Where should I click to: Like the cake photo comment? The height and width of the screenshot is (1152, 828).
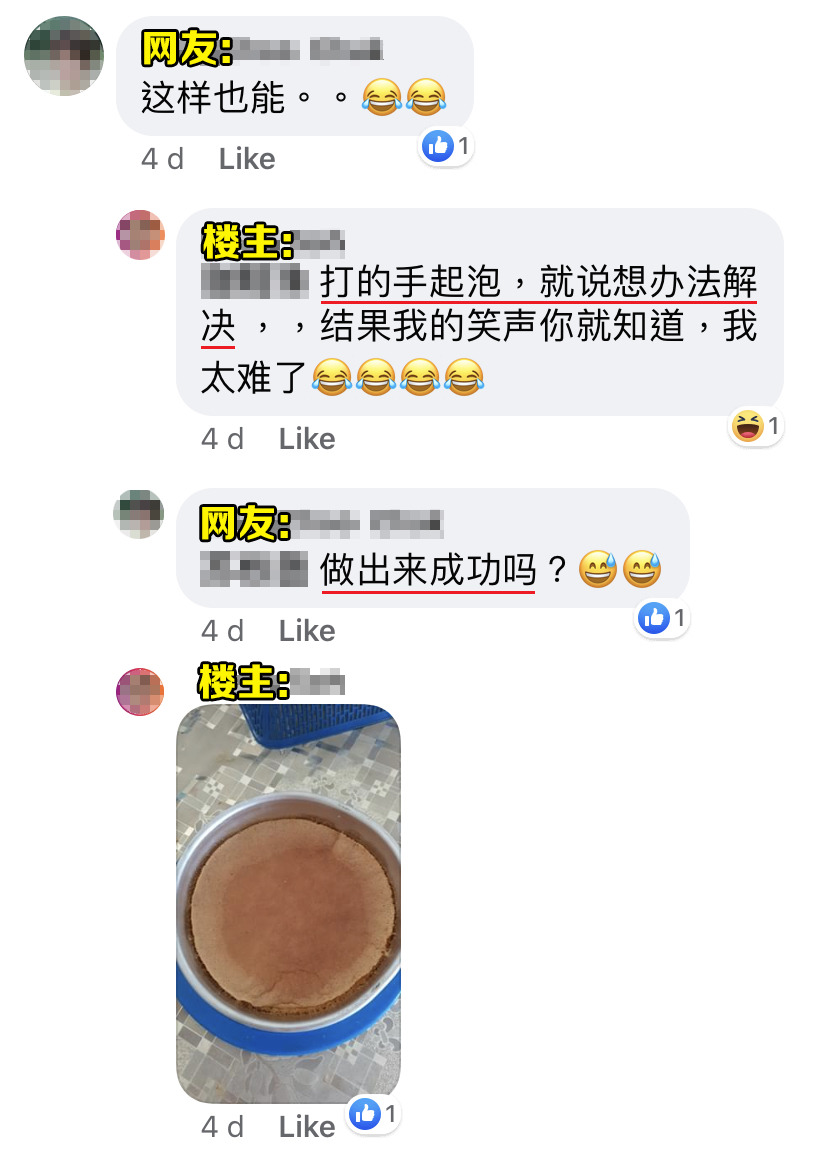[x=306, y=1127]
